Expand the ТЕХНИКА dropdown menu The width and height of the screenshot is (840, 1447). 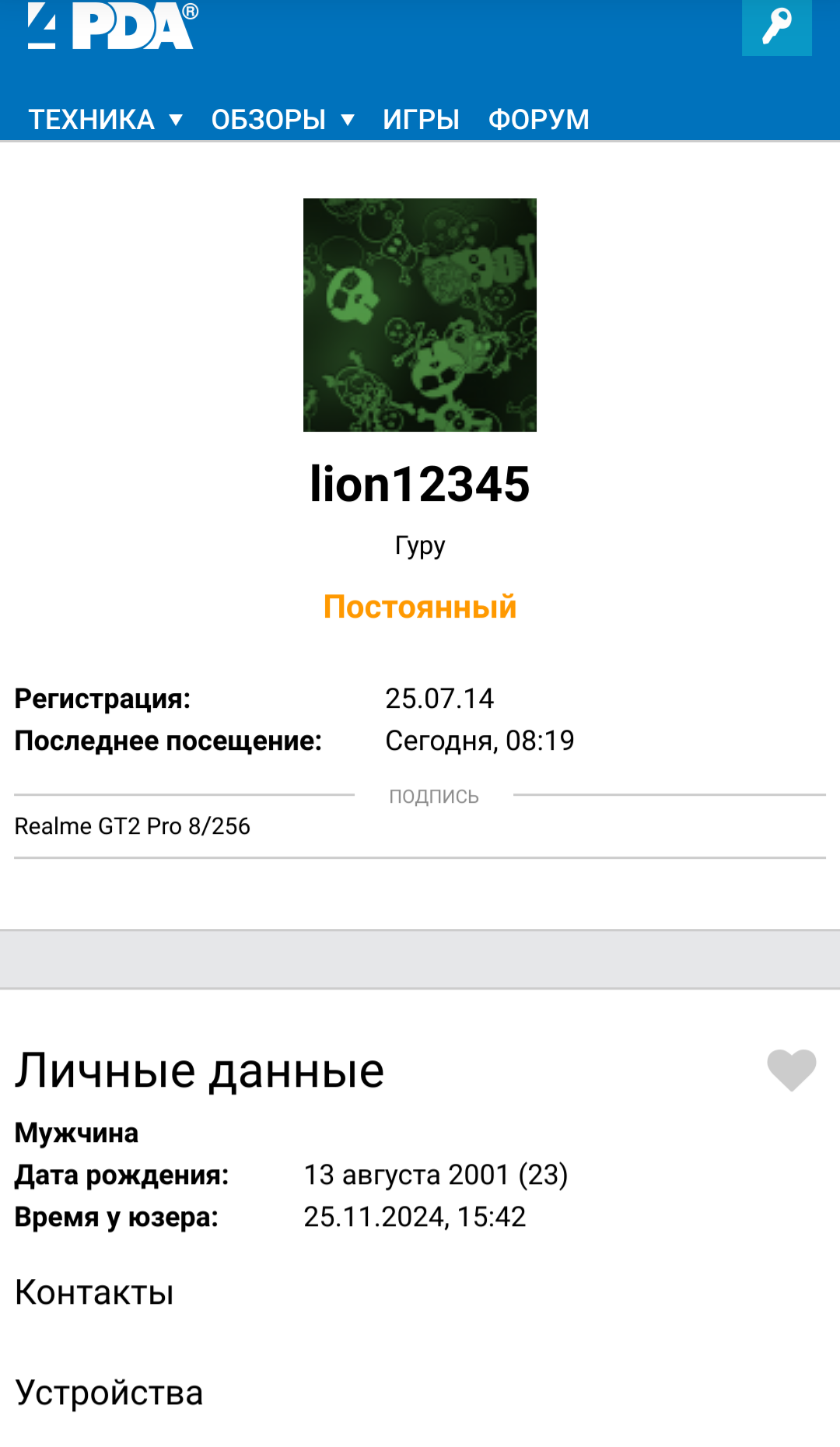[106, 119]
